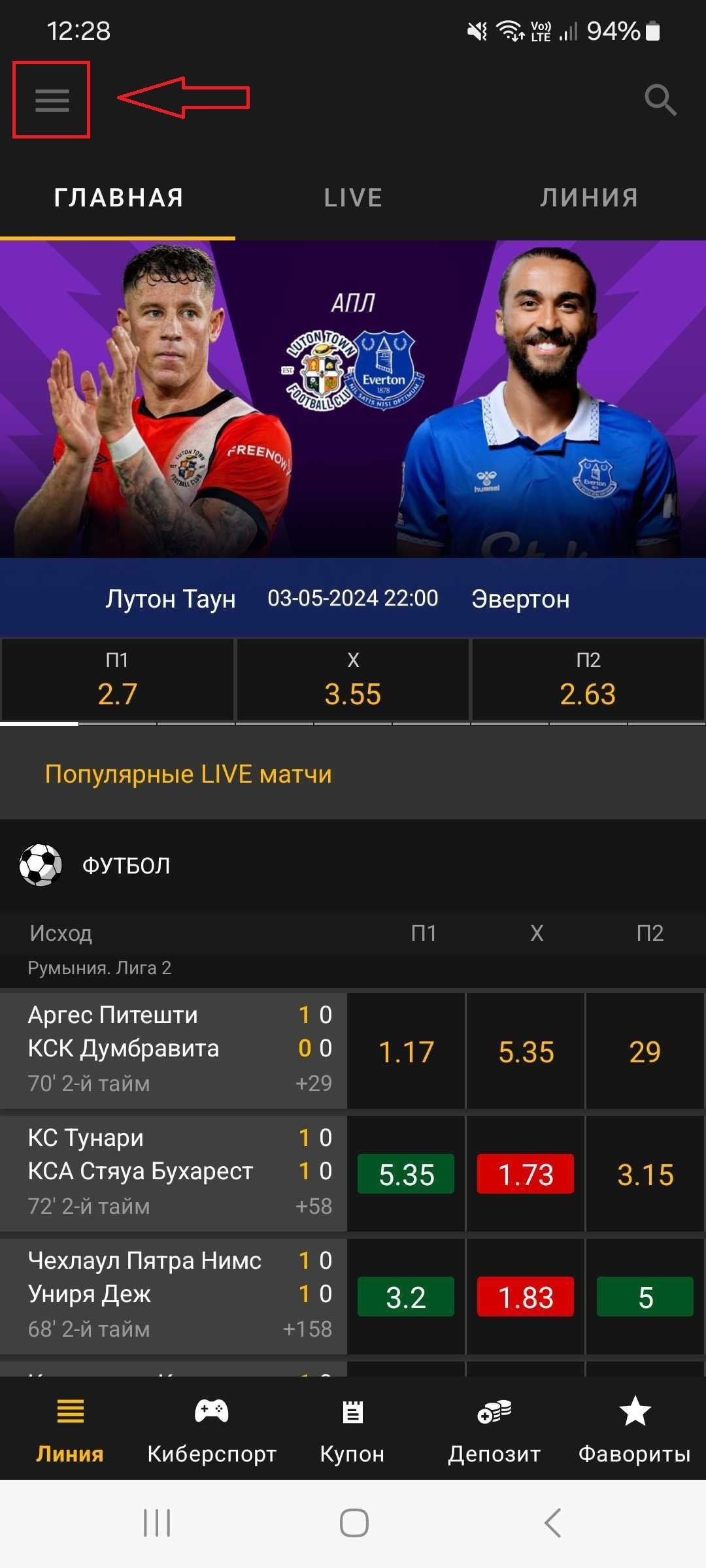Open the Аргес Питешти vs КСК Думбравита match
The width and height of the screenshot is (706, 1568).
click(173, 1049)
